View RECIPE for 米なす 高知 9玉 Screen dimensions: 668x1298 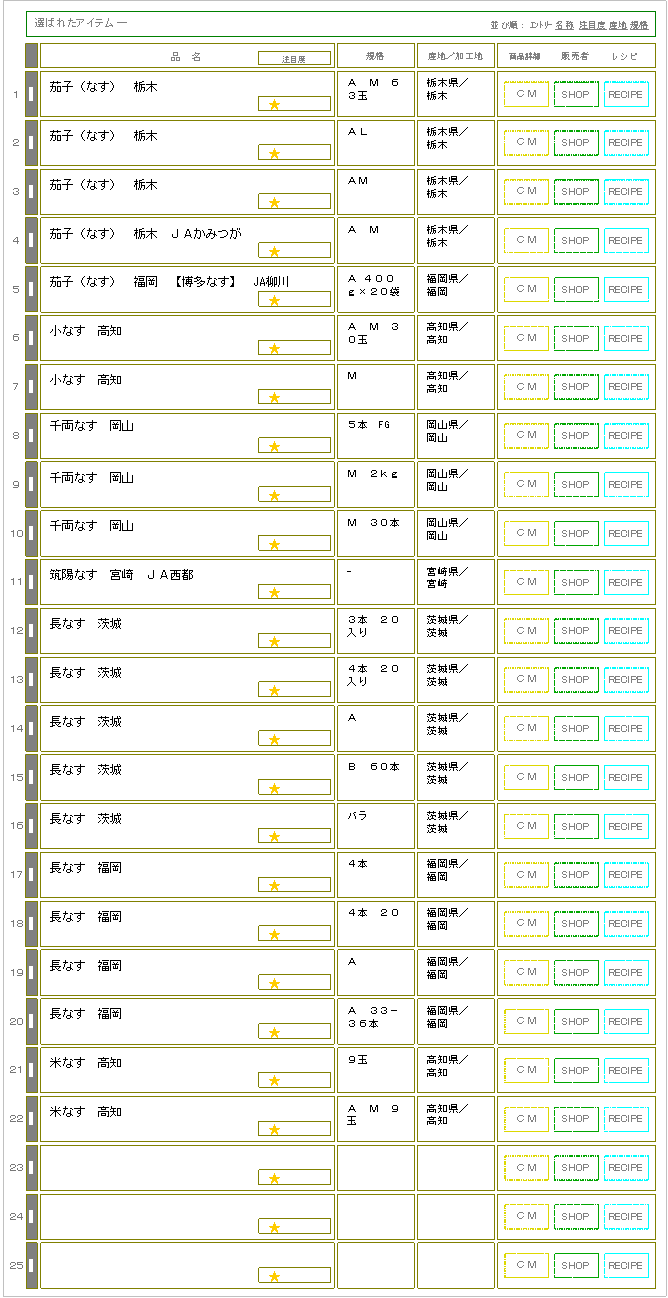[626, 1071]
